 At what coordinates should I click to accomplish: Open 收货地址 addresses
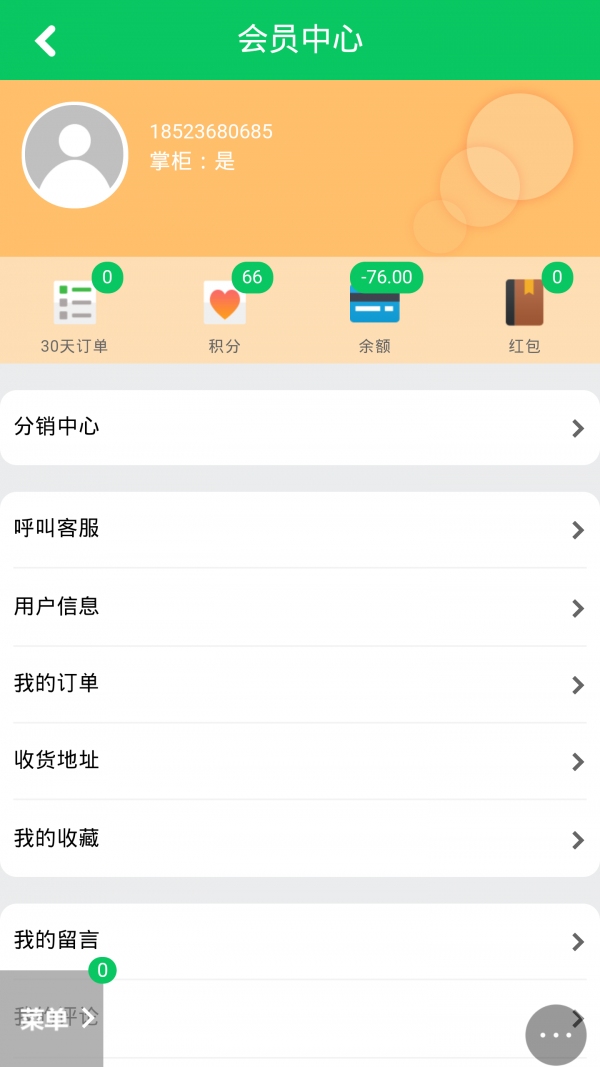tap(300, 761)
